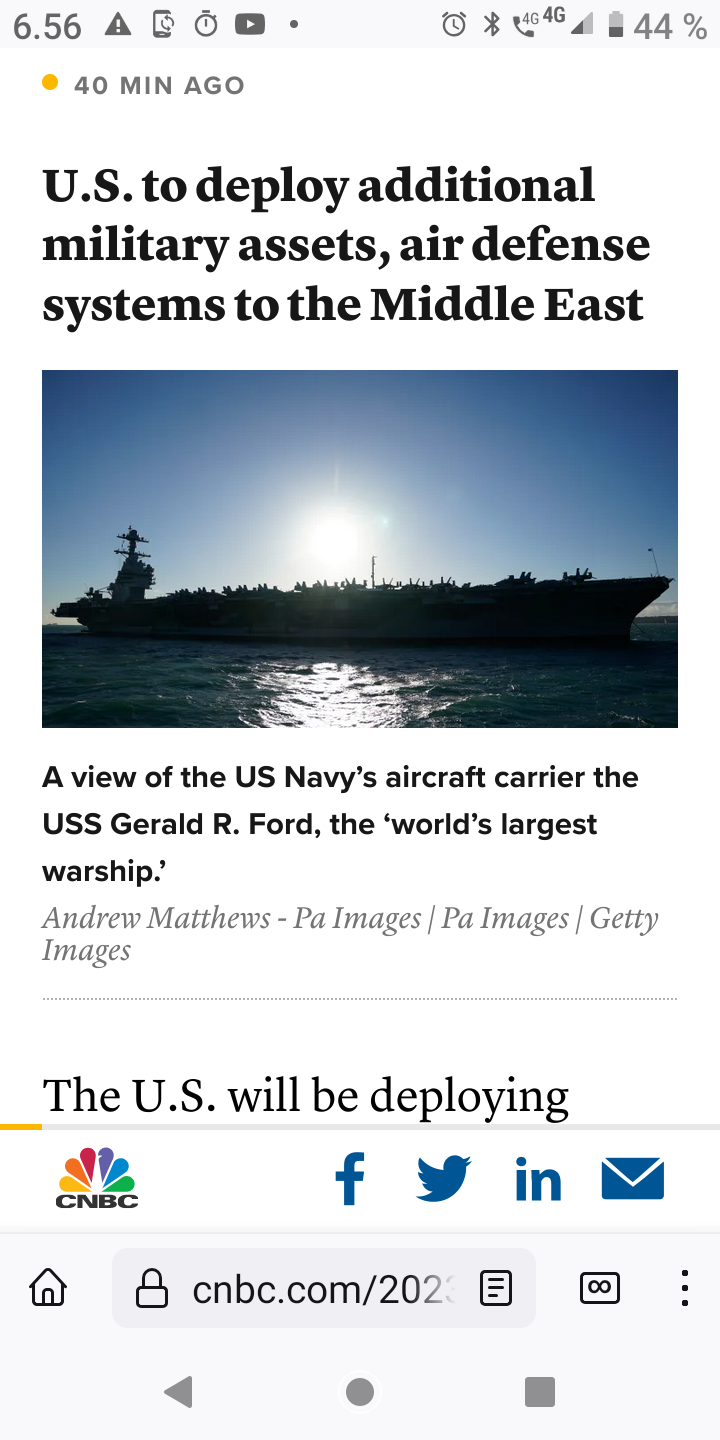Open the browser tabs switcher
720x1440 pixels.
click(x=600, y=1288)
